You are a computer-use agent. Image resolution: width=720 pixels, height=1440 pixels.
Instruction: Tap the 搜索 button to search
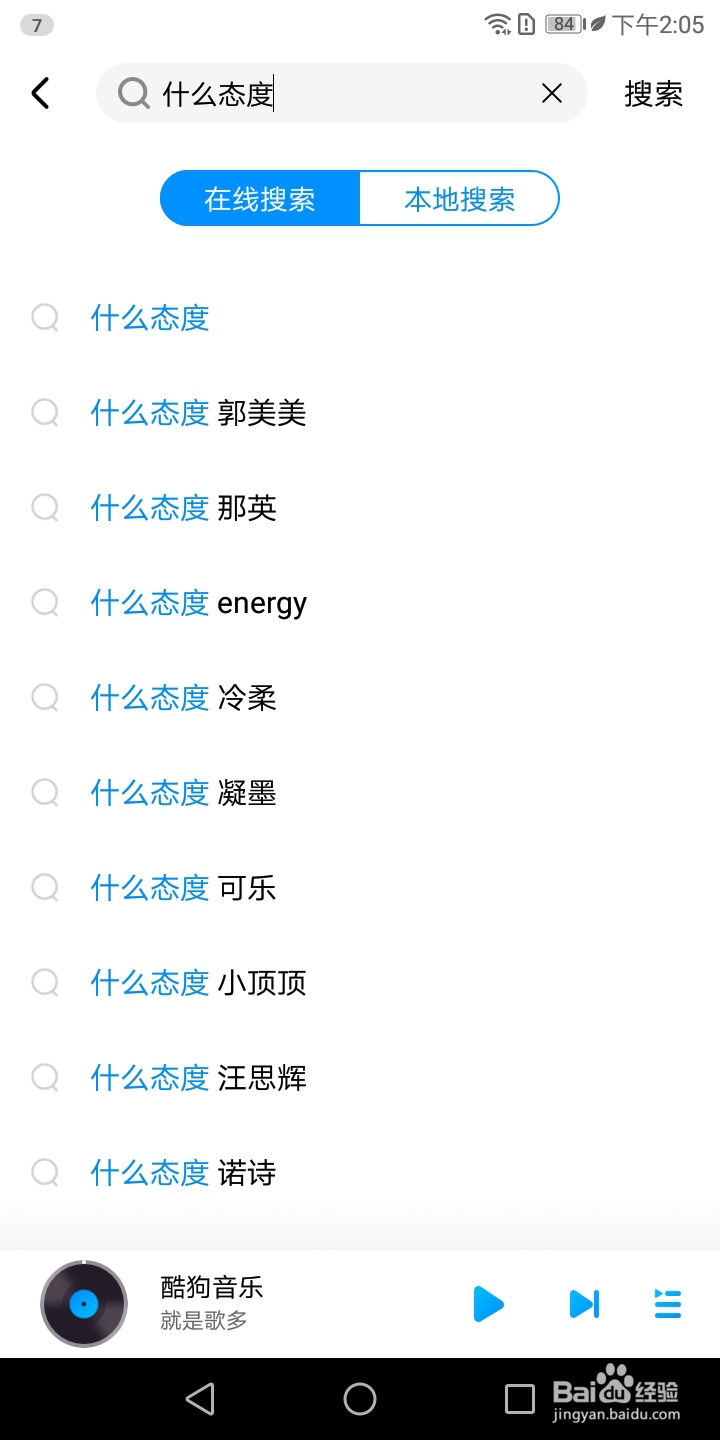(x=653, y=94)
